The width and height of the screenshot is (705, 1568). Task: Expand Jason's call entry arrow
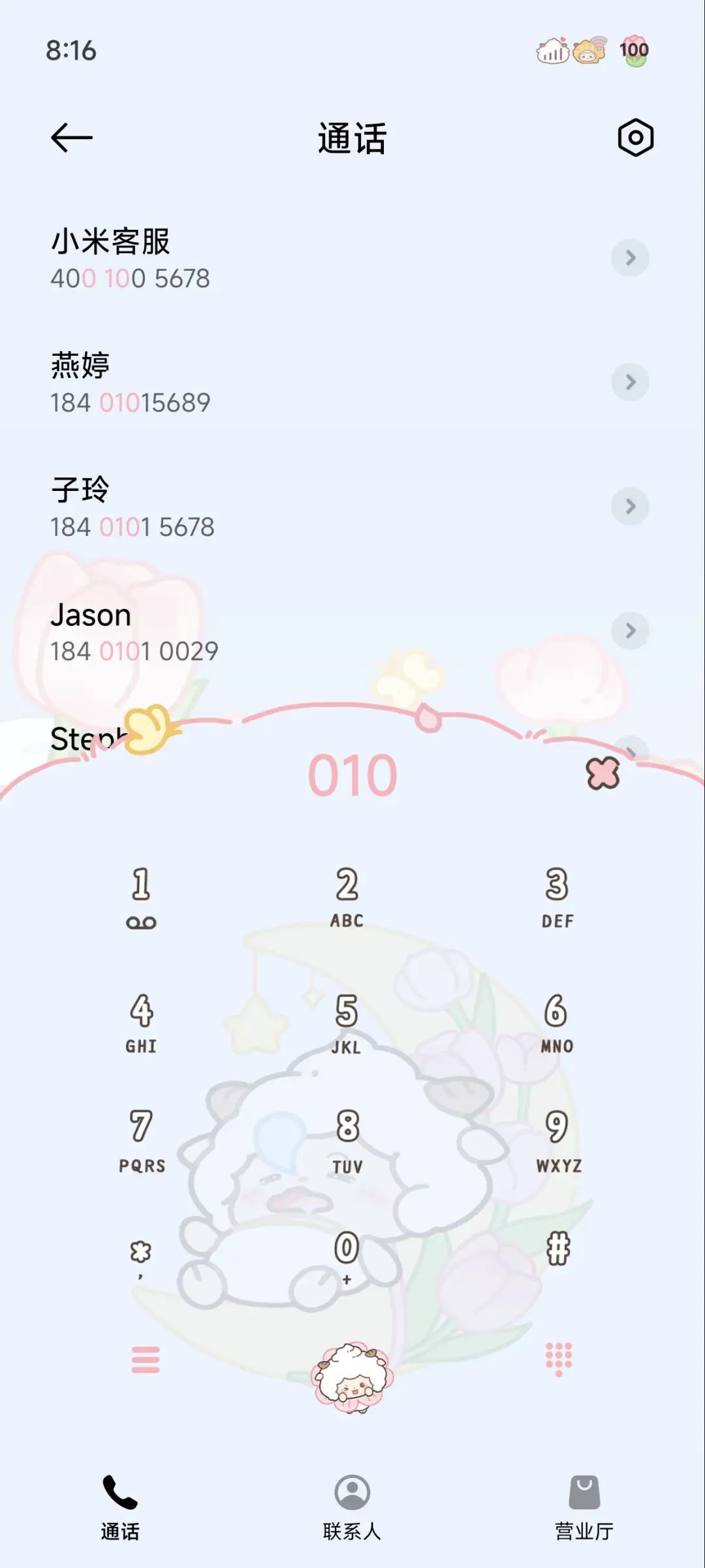[631, 631]
